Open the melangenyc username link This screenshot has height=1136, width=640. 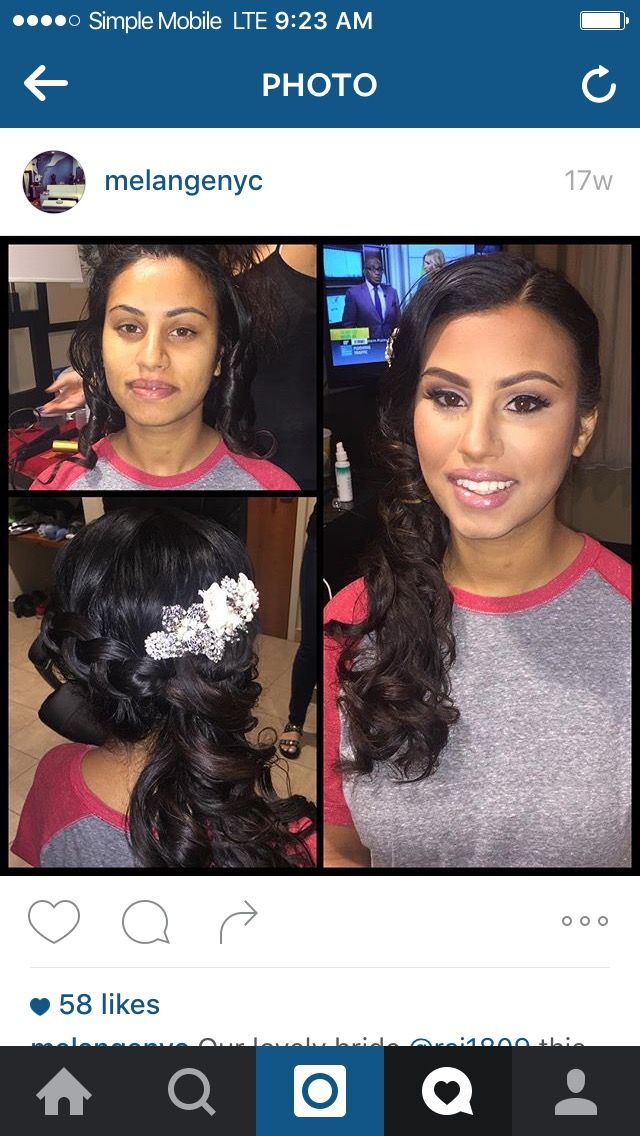point(183,181)
